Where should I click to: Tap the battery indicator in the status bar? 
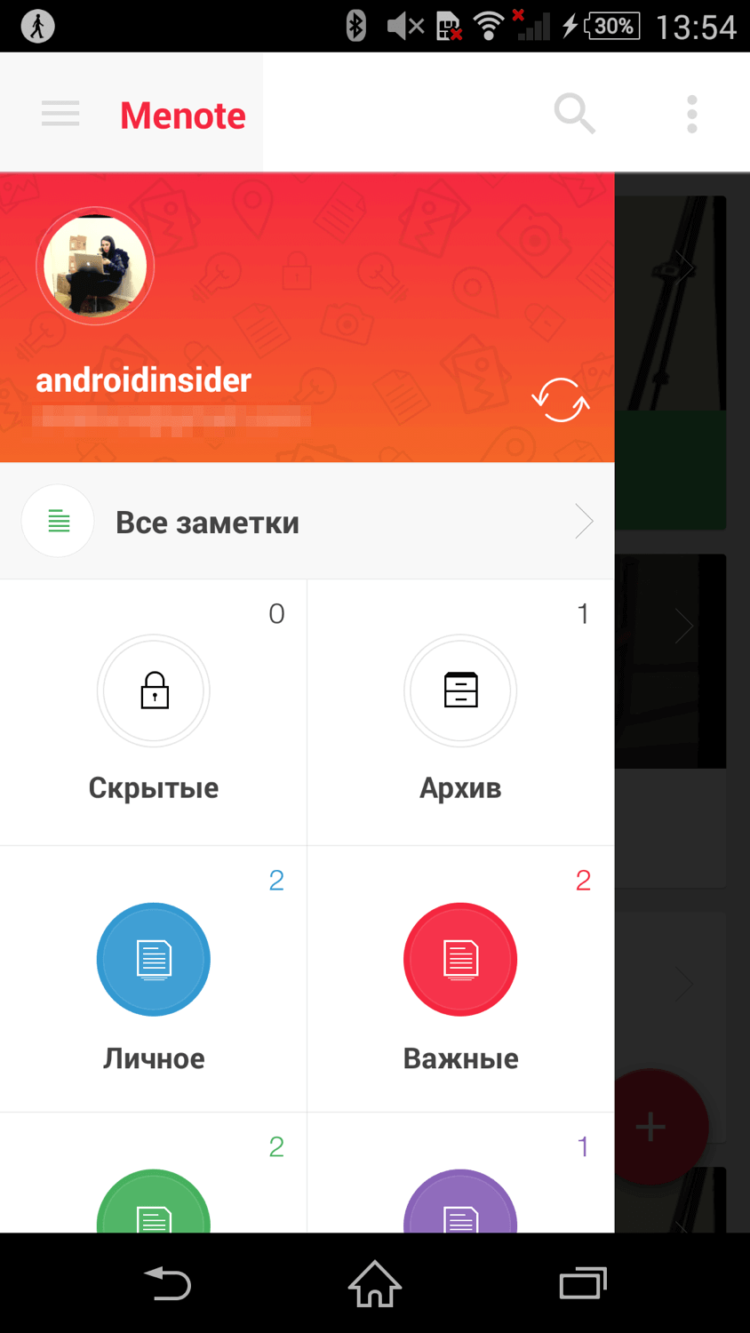[x=612, y=26]
